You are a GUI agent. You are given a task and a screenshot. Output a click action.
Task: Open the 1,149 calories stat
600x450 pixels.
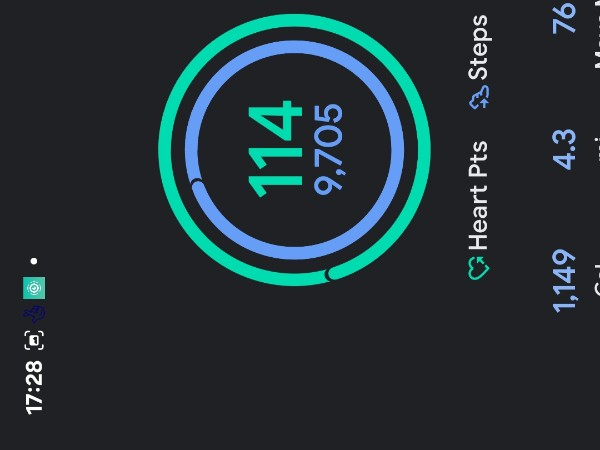565,281
